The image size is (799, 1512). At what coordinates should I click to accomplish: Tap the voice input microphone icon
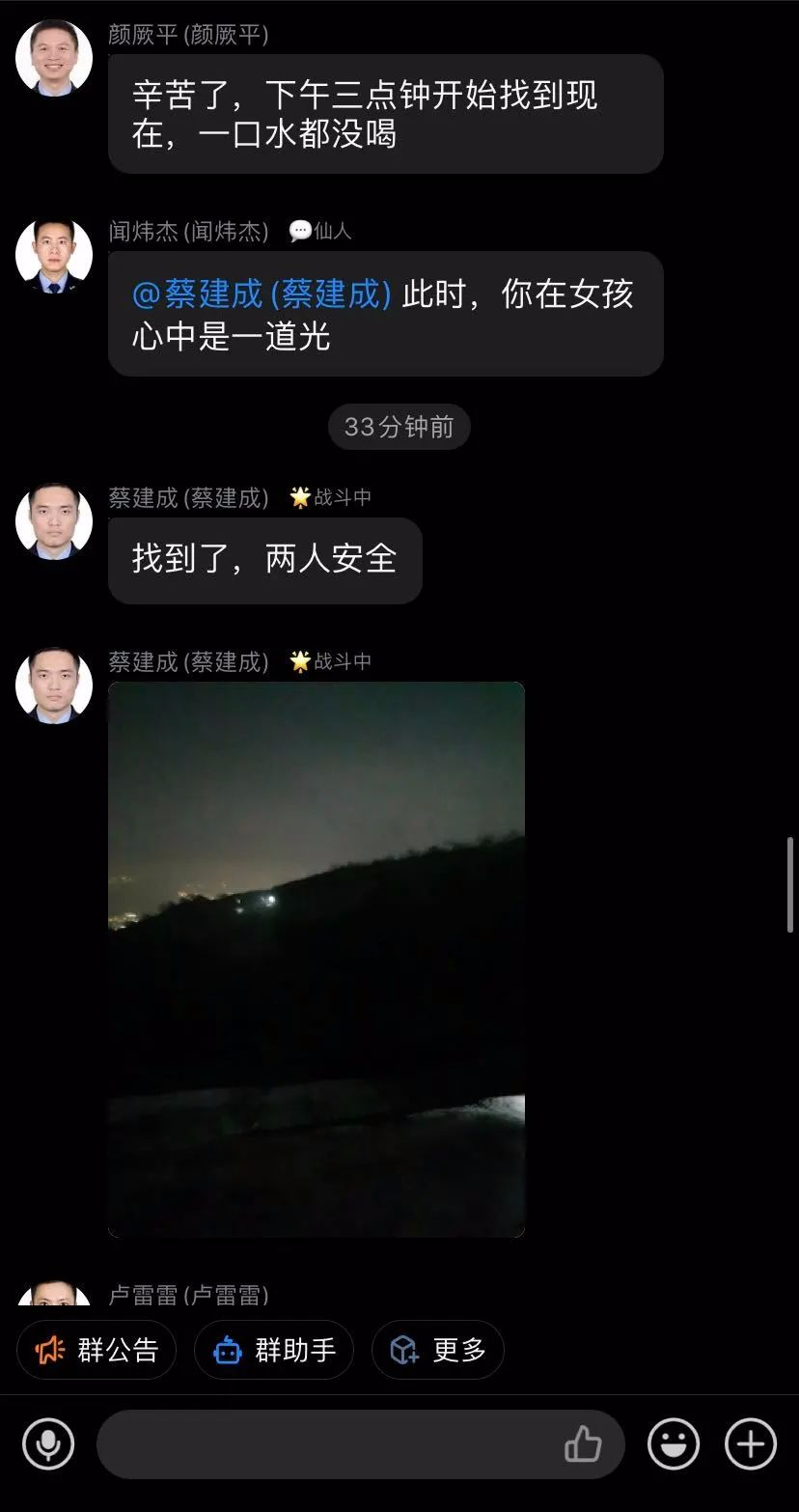tap(48, 1444)
